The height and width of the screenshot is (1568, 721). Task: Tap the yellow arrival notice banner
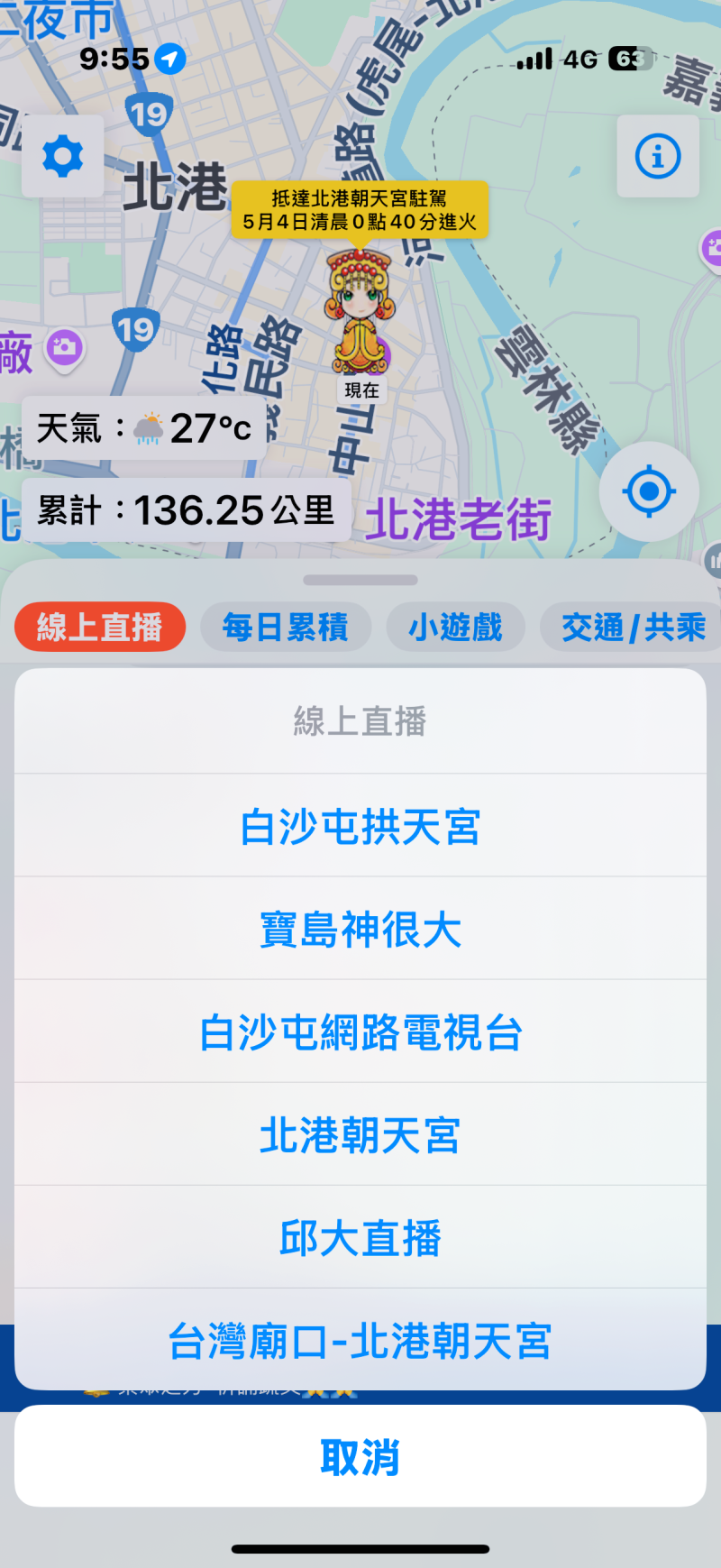(360, 209)
